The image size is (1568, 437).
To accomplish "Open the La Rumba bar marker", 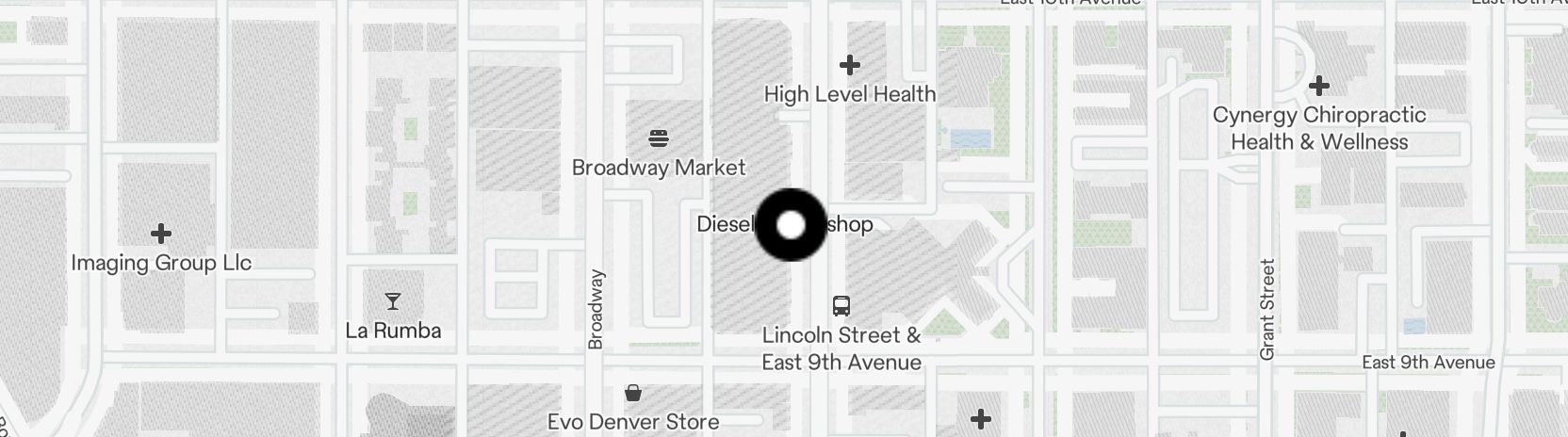I will (393, 301).
